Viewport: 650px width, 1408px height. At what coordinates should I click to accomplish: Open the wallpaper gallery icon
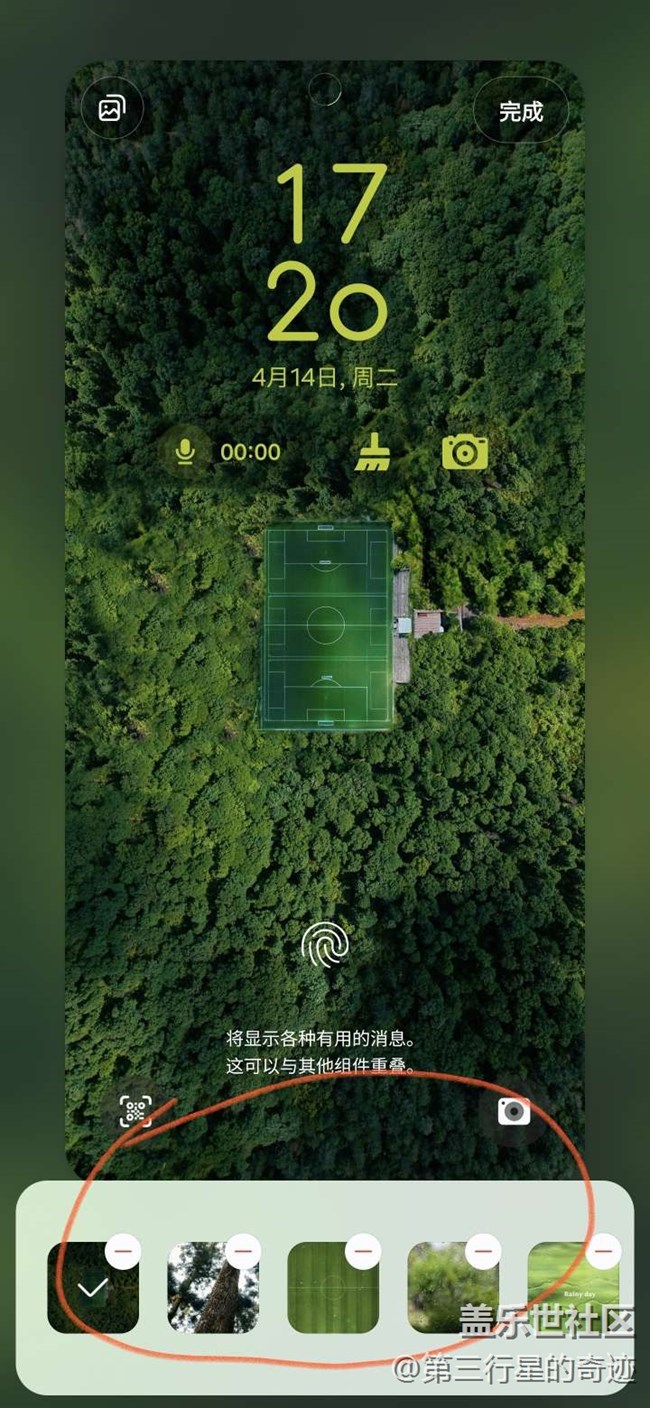tap(111, 109)
